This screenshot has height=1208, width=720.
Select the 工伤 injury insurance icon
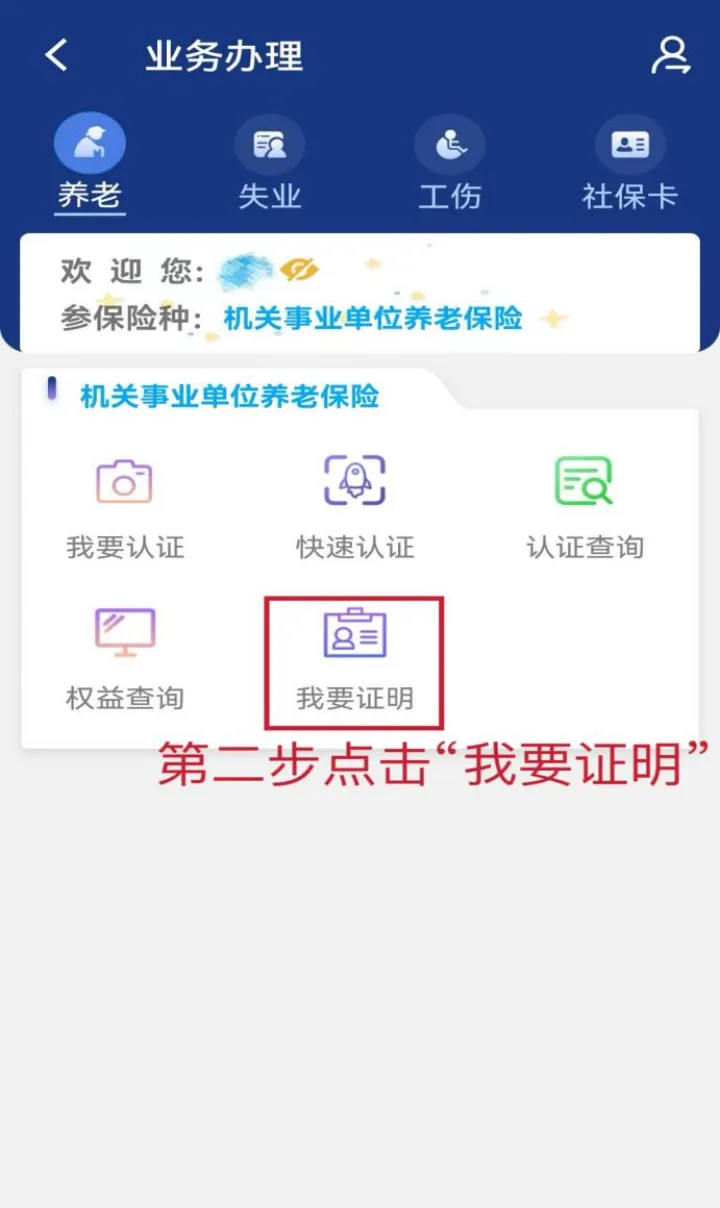[x=450, y=145]
